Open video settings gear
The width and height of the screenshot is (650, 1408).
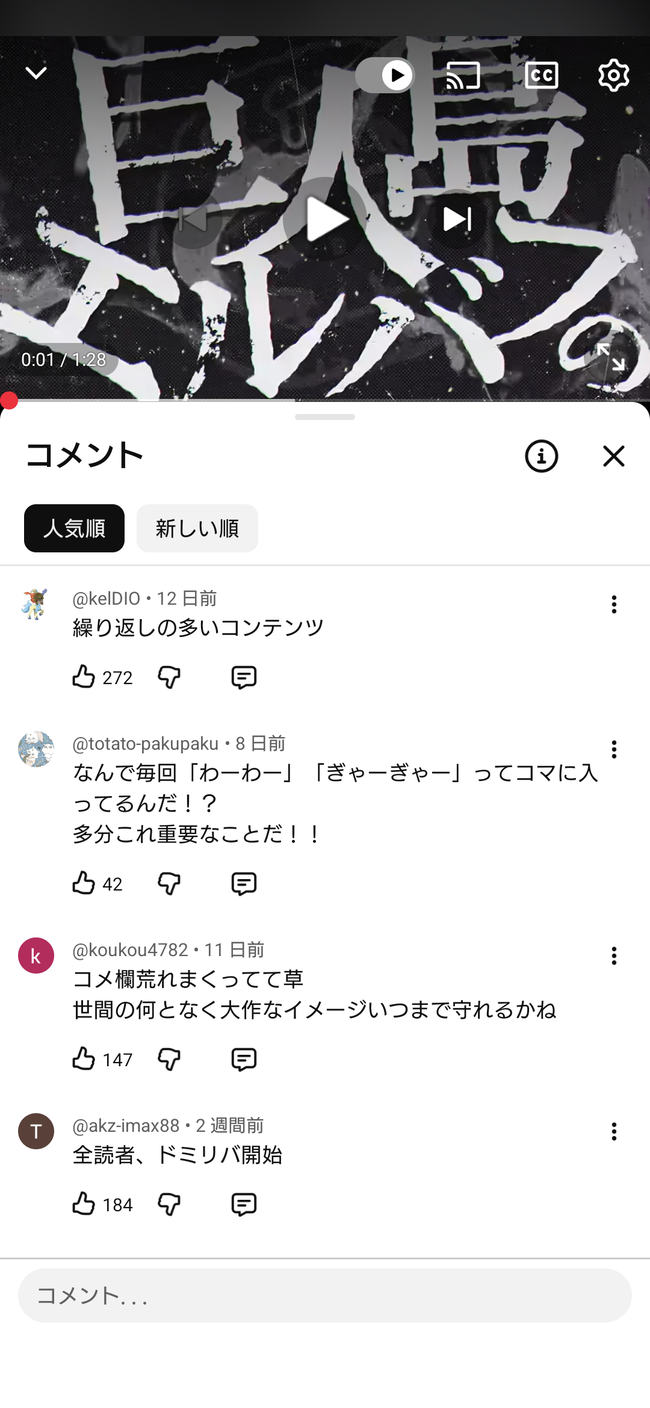613,75
